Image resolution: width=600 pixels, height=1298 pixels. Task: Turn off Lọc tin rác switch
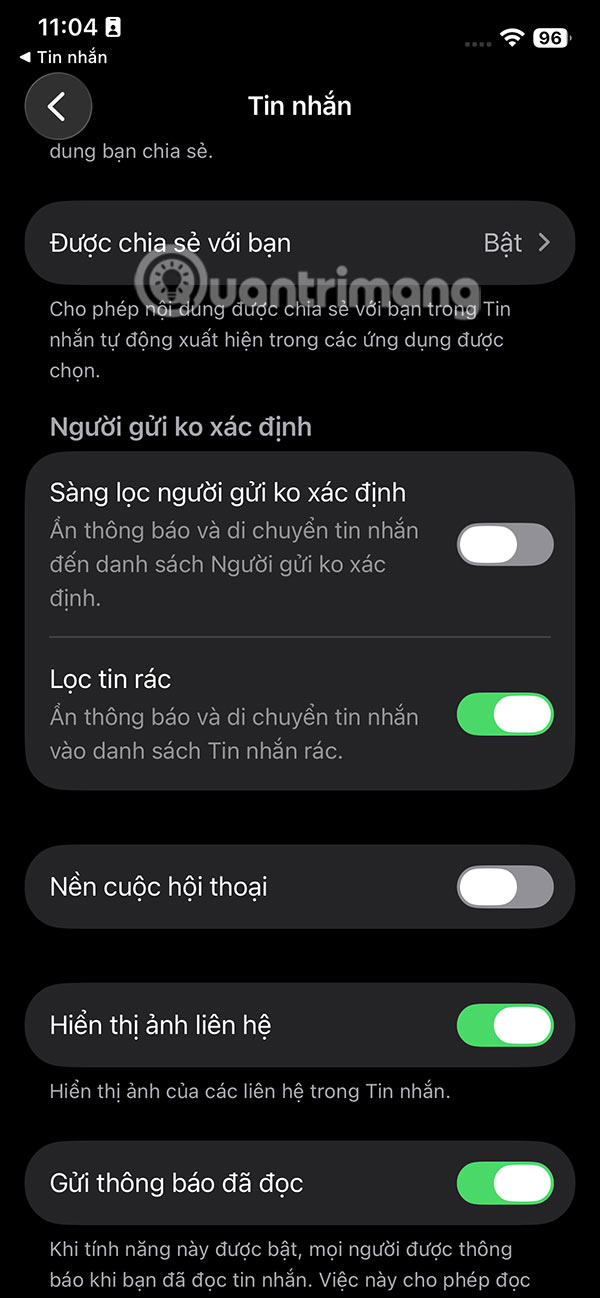tap(504, 715)
